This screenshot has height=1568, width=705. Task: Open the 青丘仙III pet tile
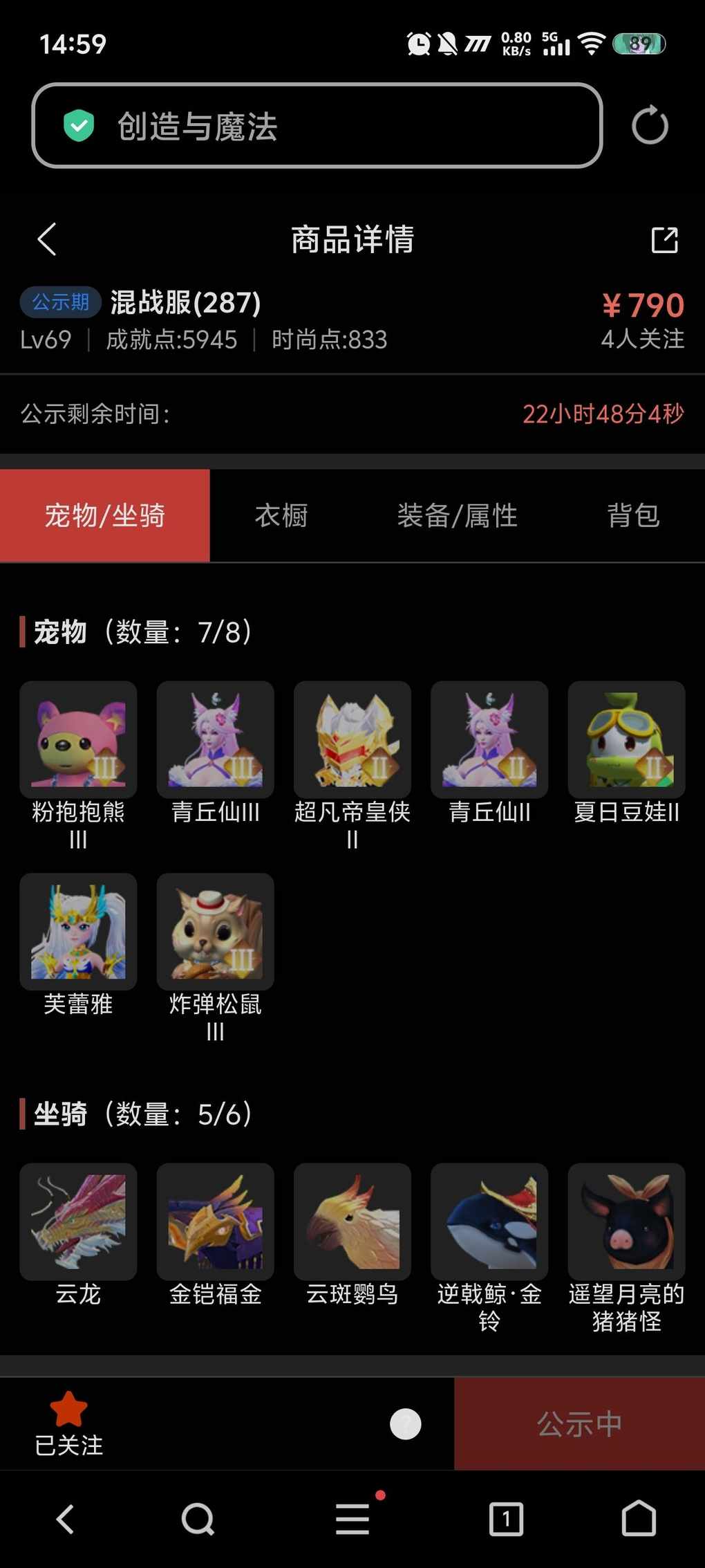click(215, 740)
